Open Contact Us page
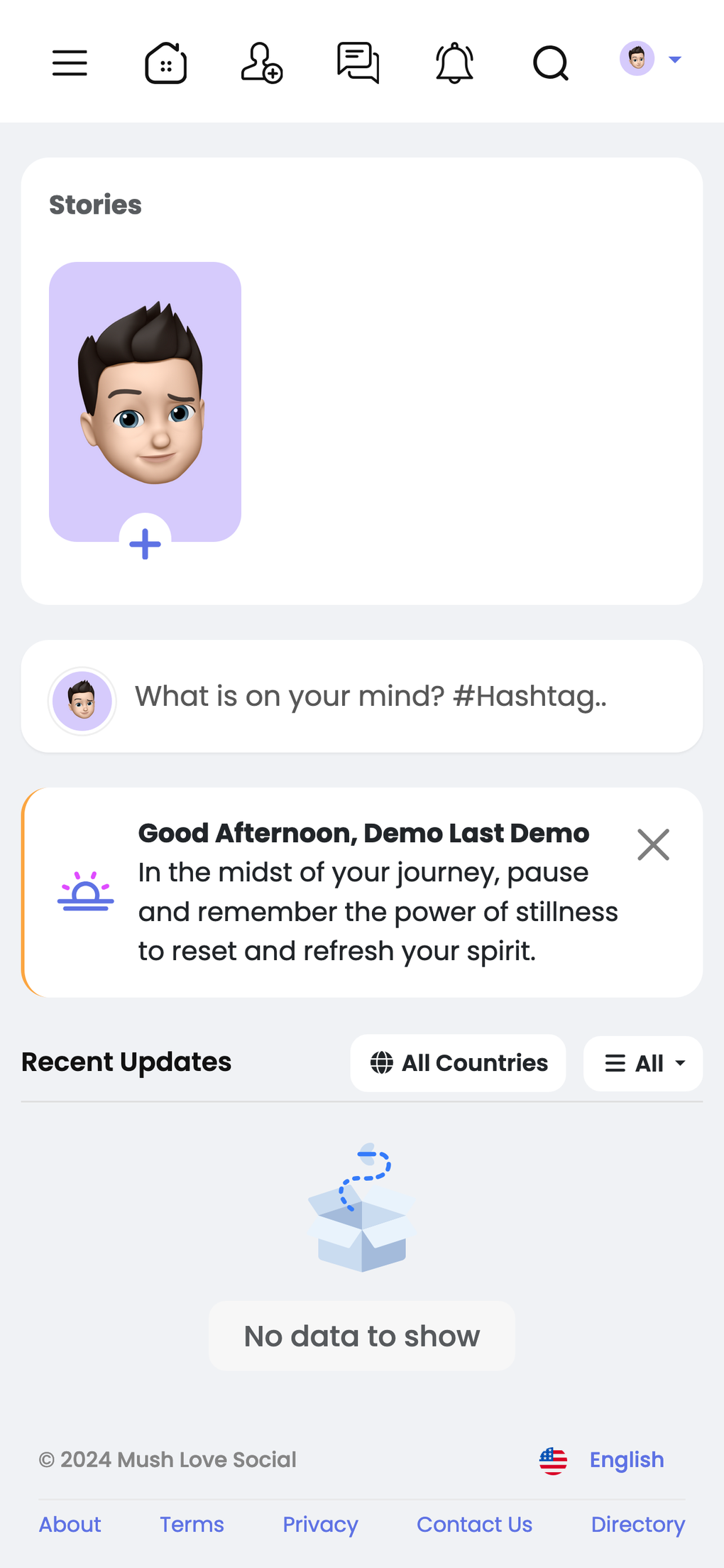Image resolution: width=724 pixels, height=1568 pixels. (474, 1525)
